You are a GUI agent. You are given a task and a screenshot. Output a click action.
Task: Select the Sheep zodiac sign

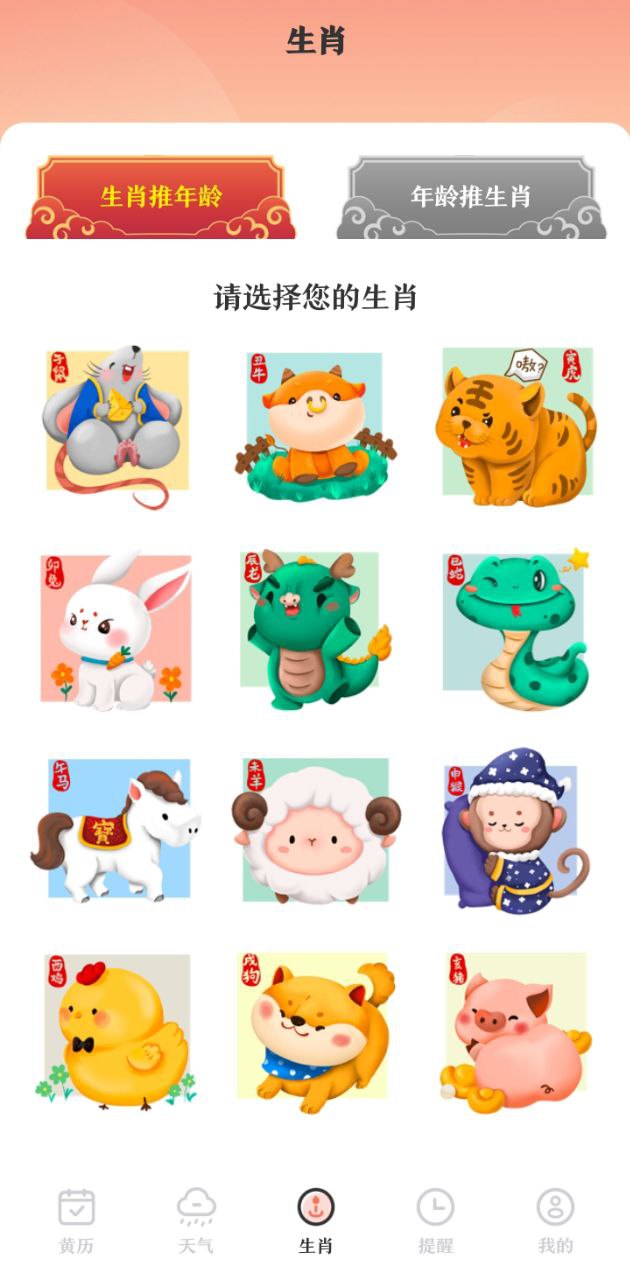click(x=315, y=830)
